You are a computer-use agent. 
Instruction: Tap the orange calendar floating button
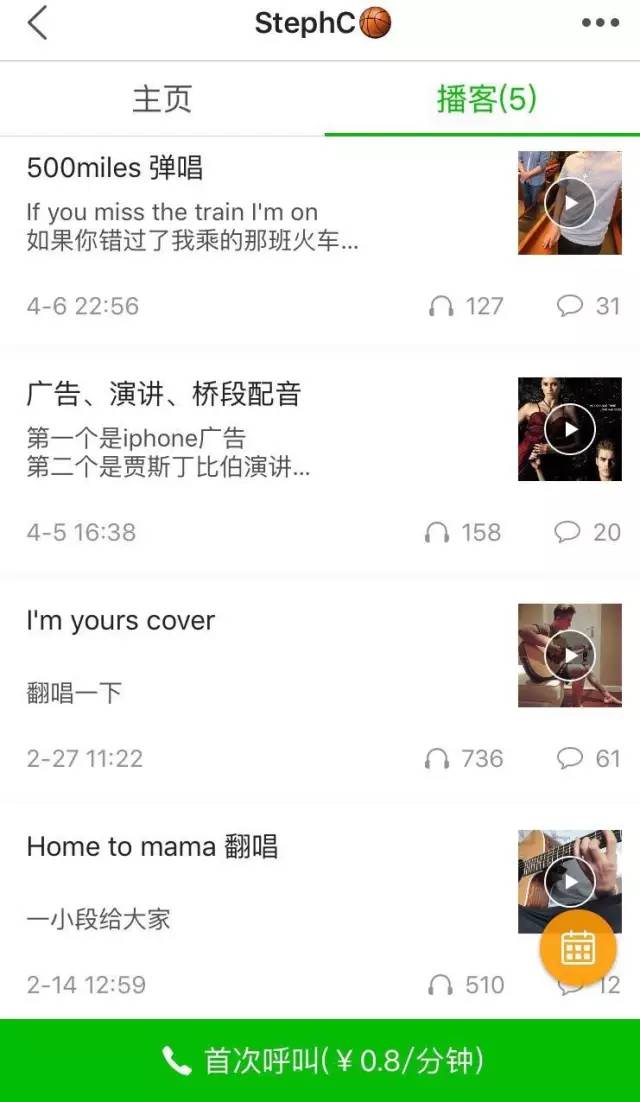tap(578, 947)
